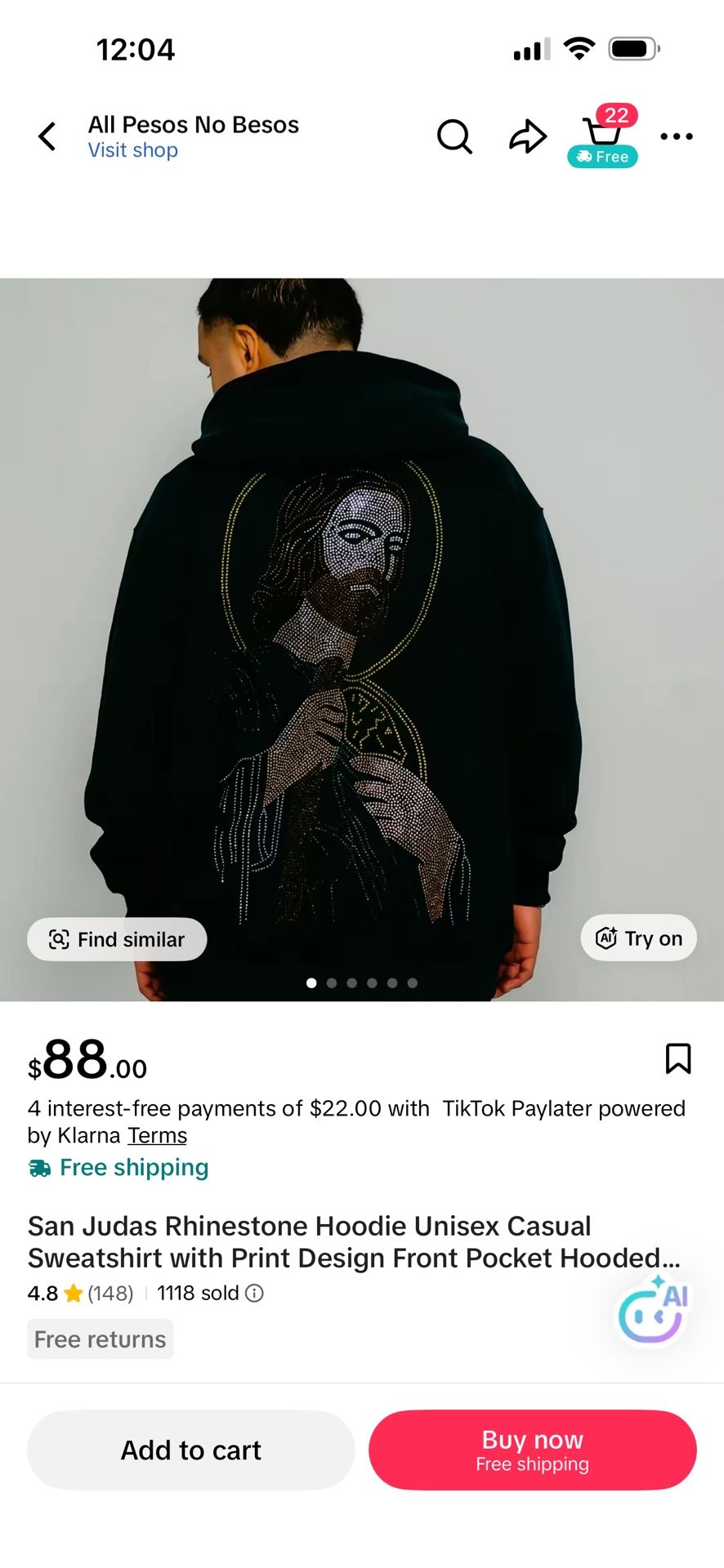The image size is (724, 1568).
Task: Visit the All Pesos No Besos shop
Action: (x=132, y=150)
